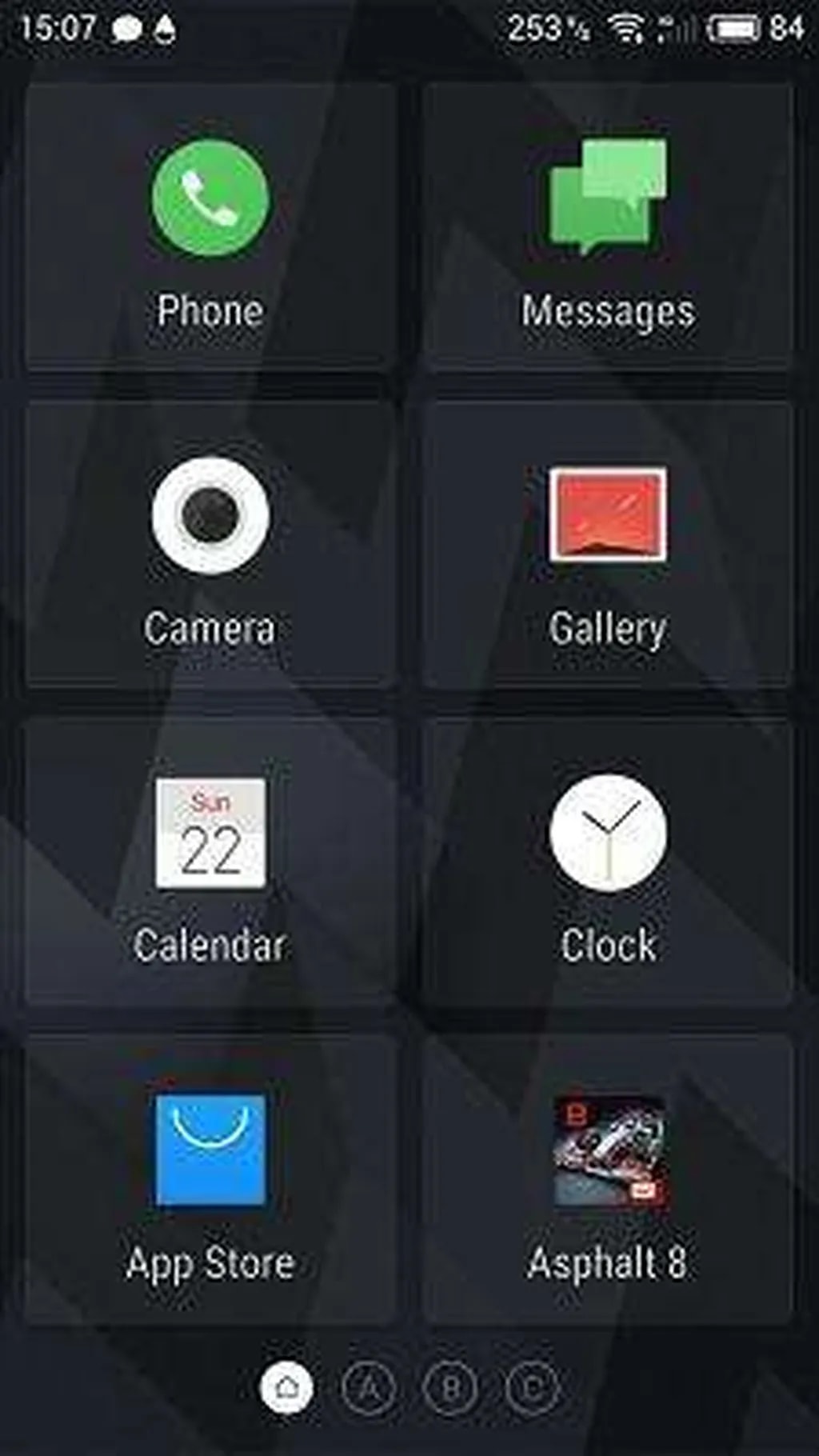Jump to page C indicator
Screen dimensions: 819x1456
pyautogui.click(x=533, y=1388)
